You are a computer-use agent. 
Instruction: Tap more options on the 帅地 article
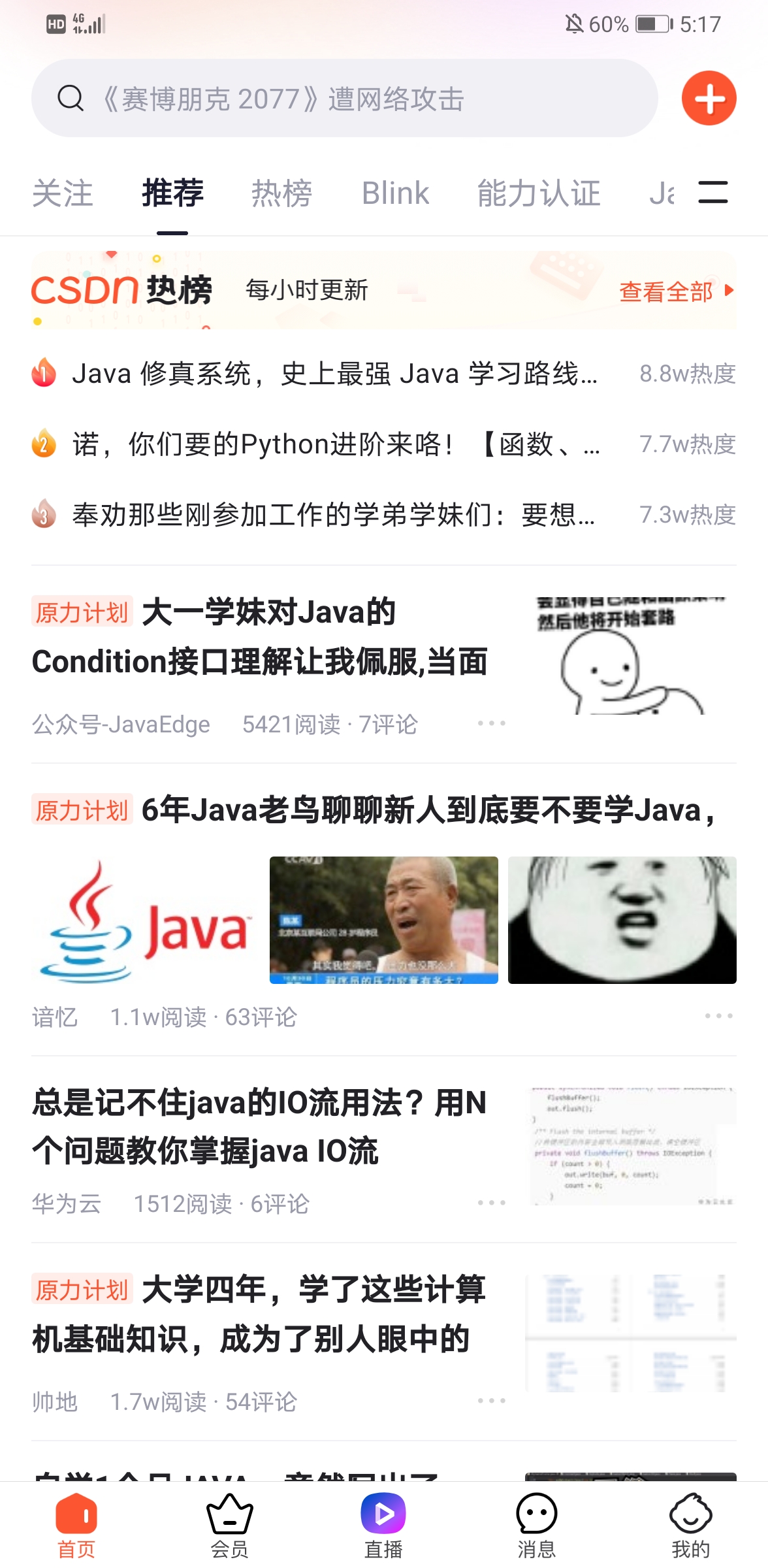491,1401
